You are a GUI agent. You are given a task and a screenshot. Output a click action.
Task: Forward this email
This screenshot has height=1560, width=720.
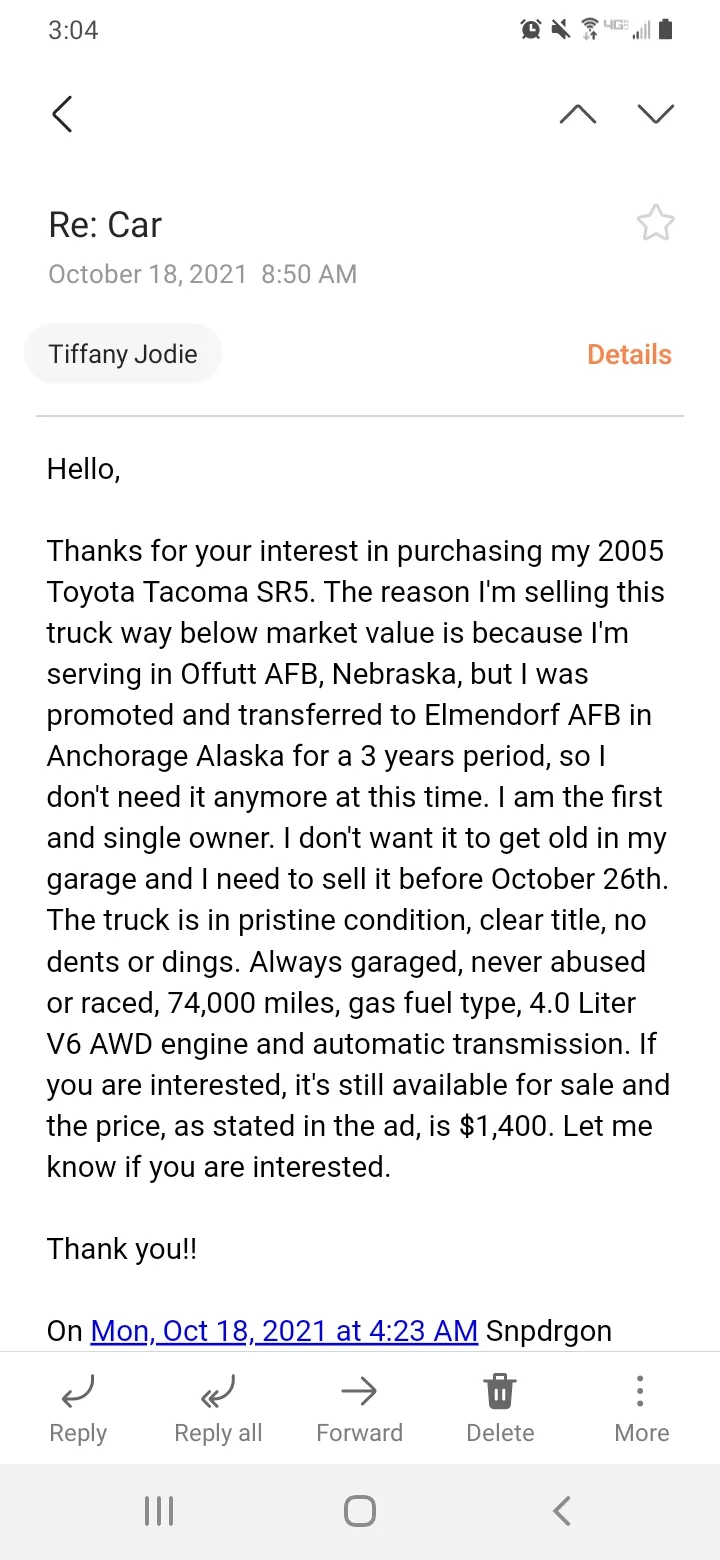pyautogui.click(x=359, y=1409)
